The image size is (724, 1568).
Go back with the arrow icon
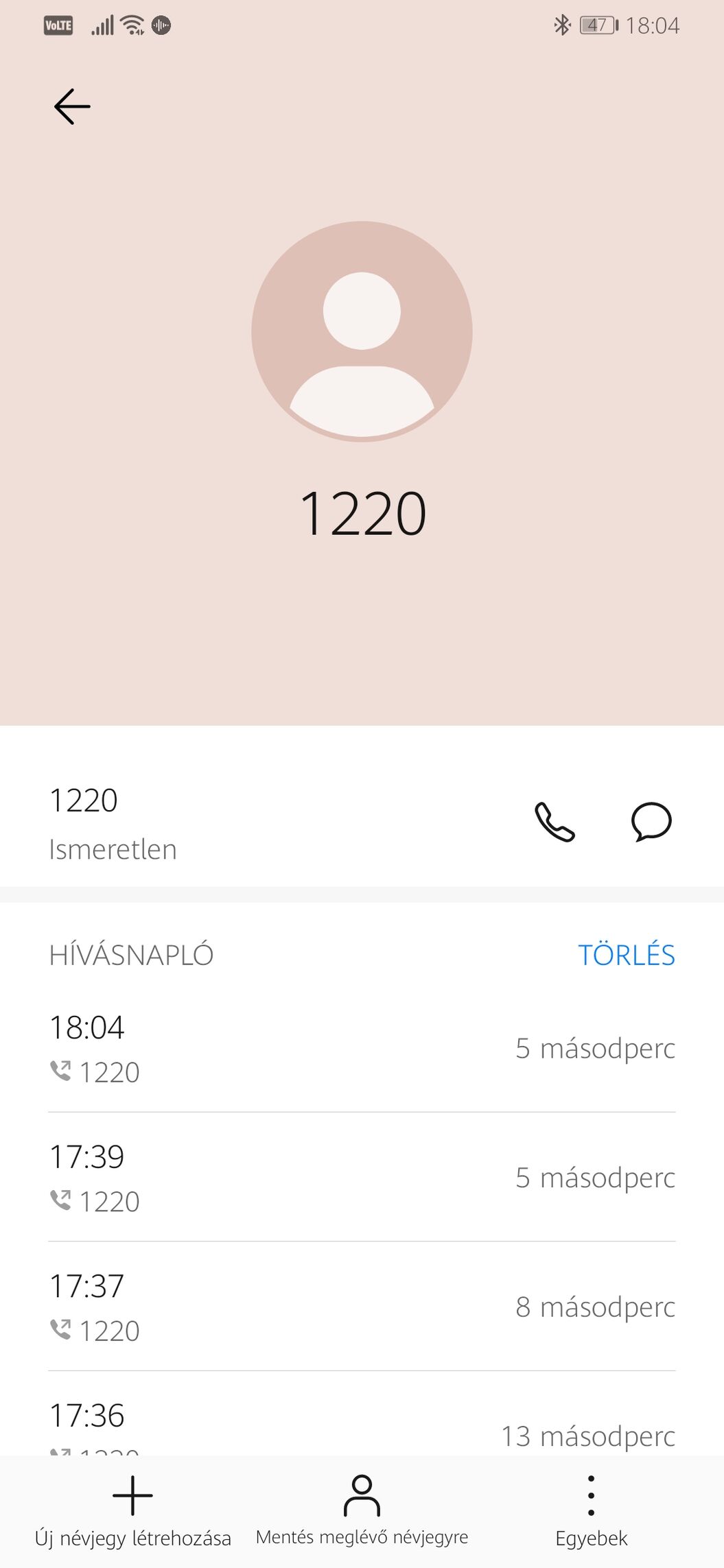[72, 106]
